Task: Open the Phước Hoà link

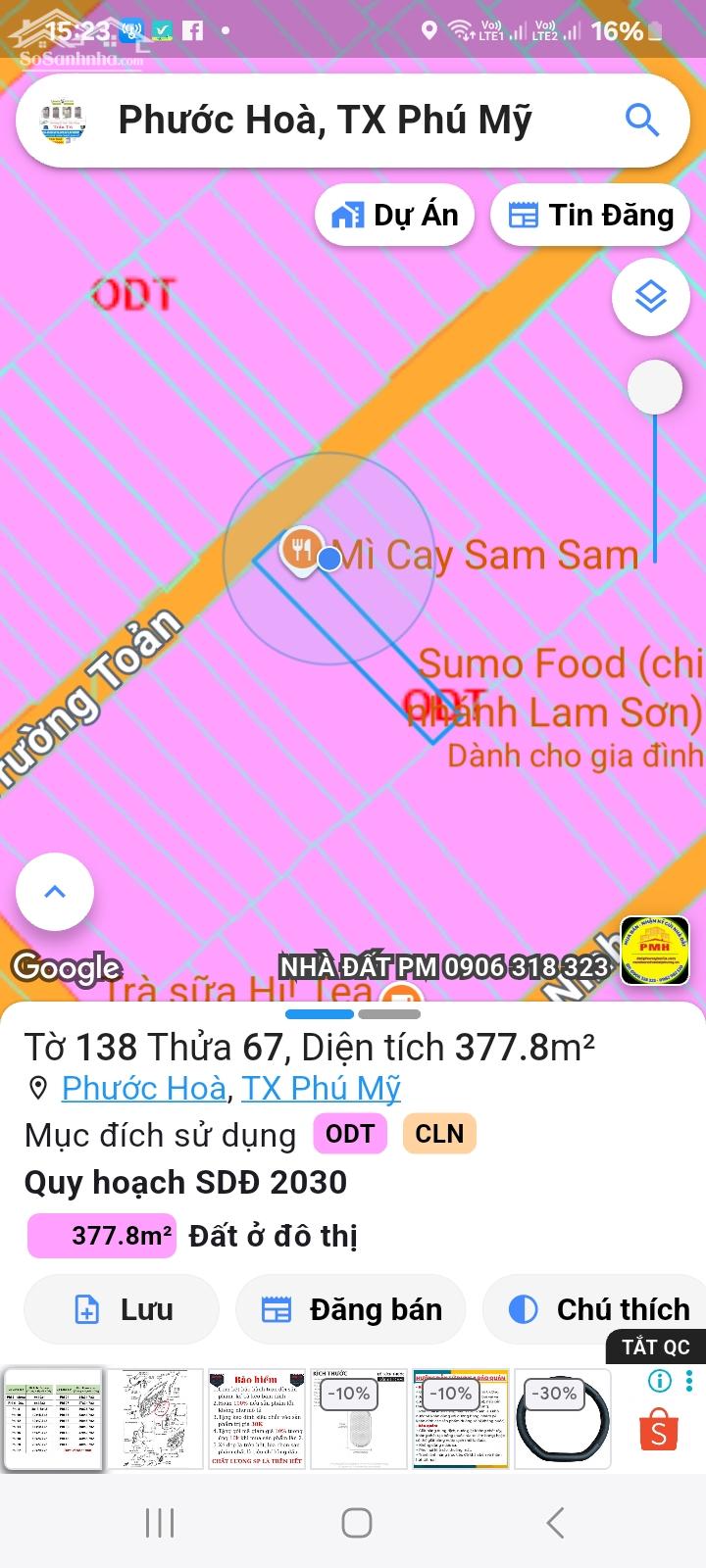Action: coord(142,1088)
